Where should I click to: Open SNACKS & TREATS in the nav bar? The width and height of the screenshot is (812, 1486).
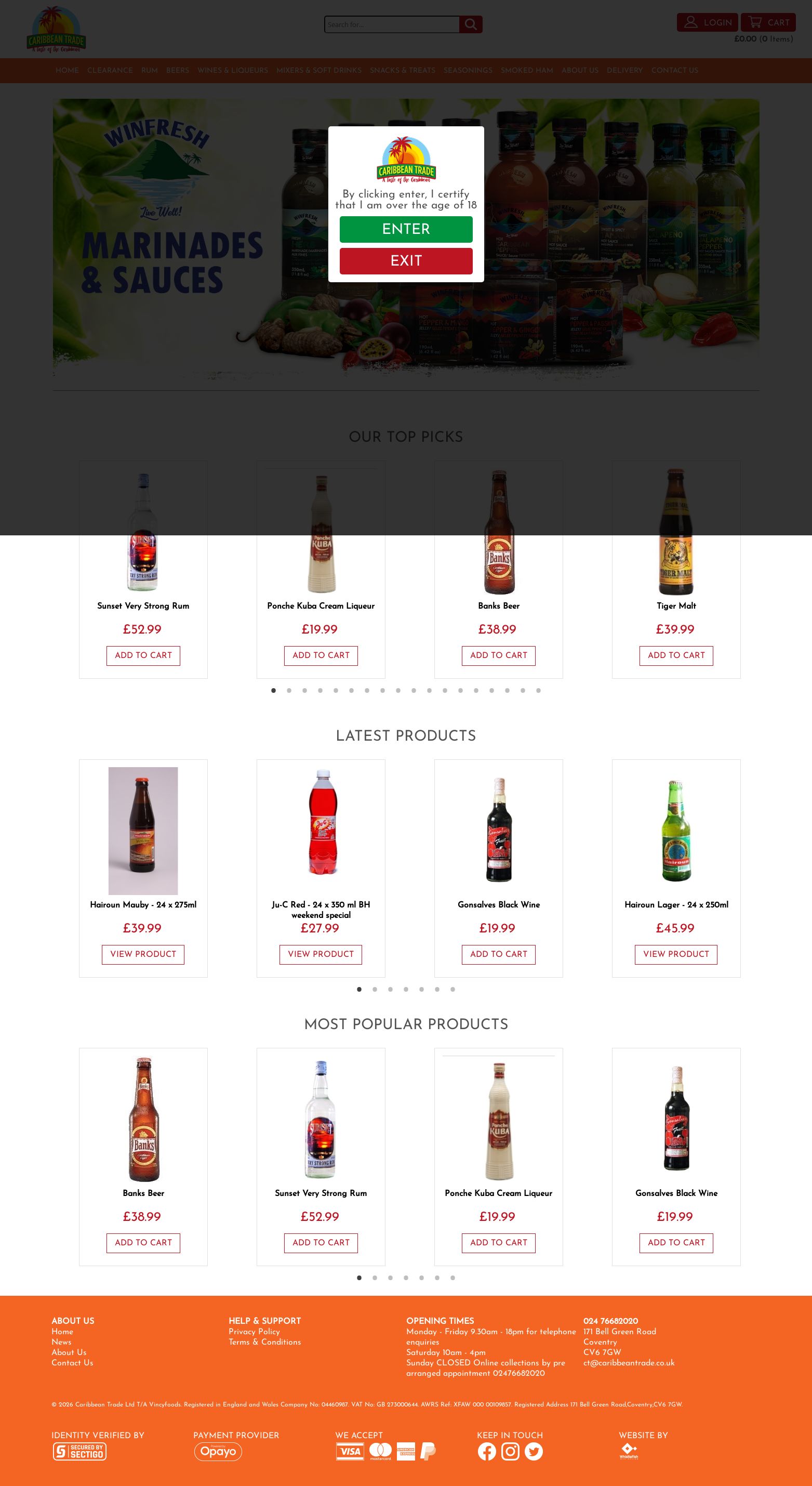403,70
